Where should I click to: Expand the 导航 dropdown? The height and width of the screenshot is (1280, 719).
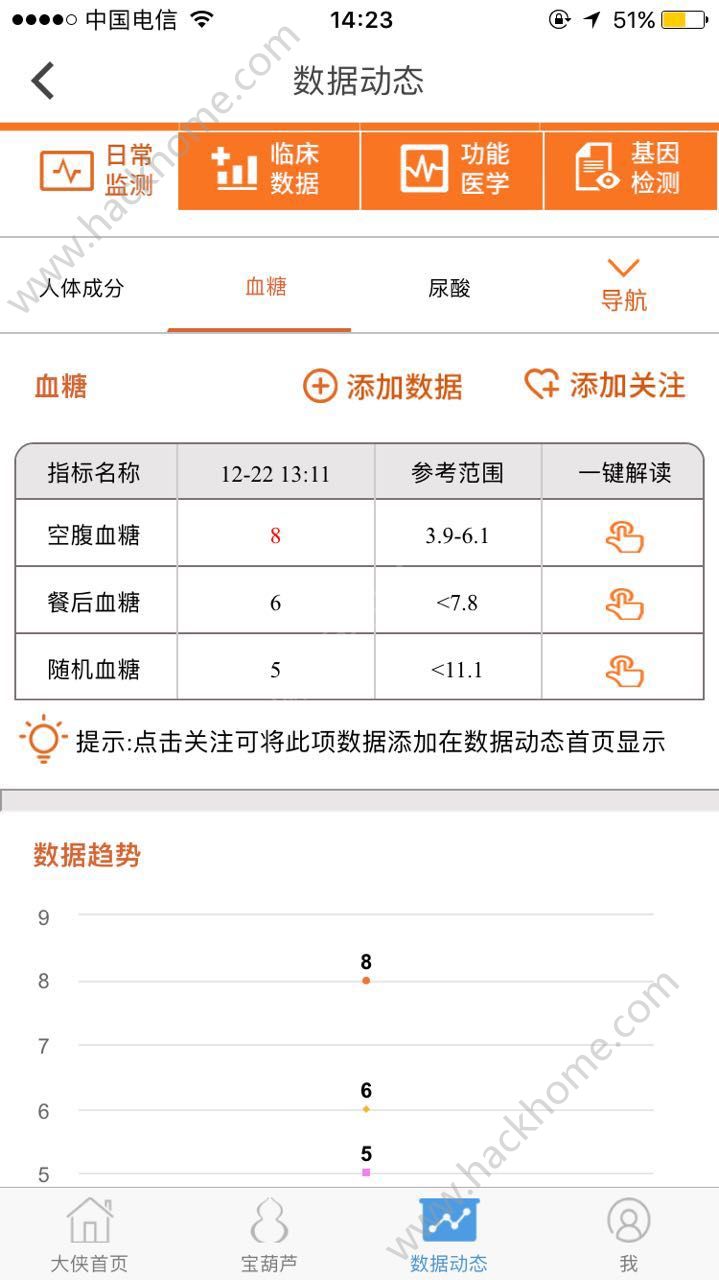(x=623, y=284)
